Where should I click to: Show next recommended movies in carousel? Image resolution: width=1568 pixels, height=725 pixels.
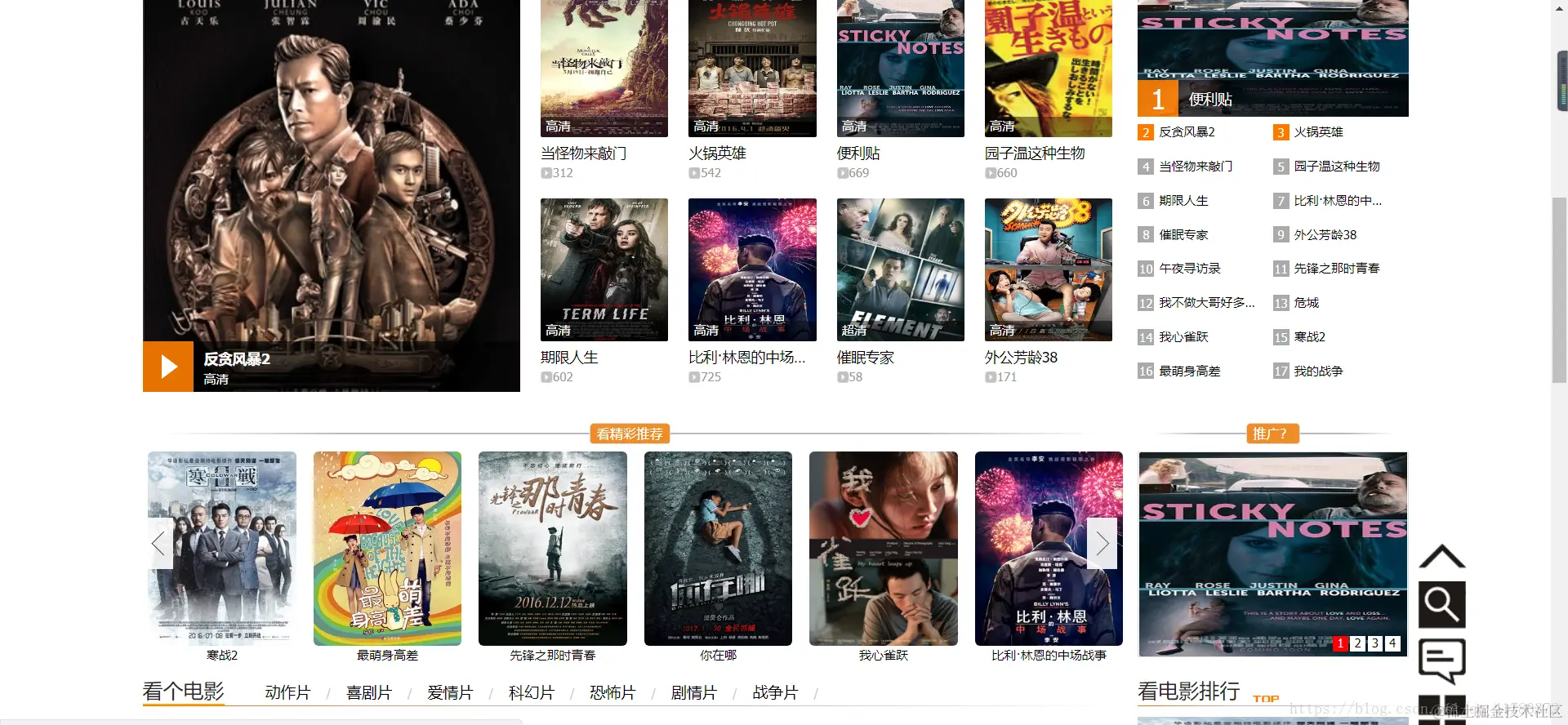point(1102,543)
